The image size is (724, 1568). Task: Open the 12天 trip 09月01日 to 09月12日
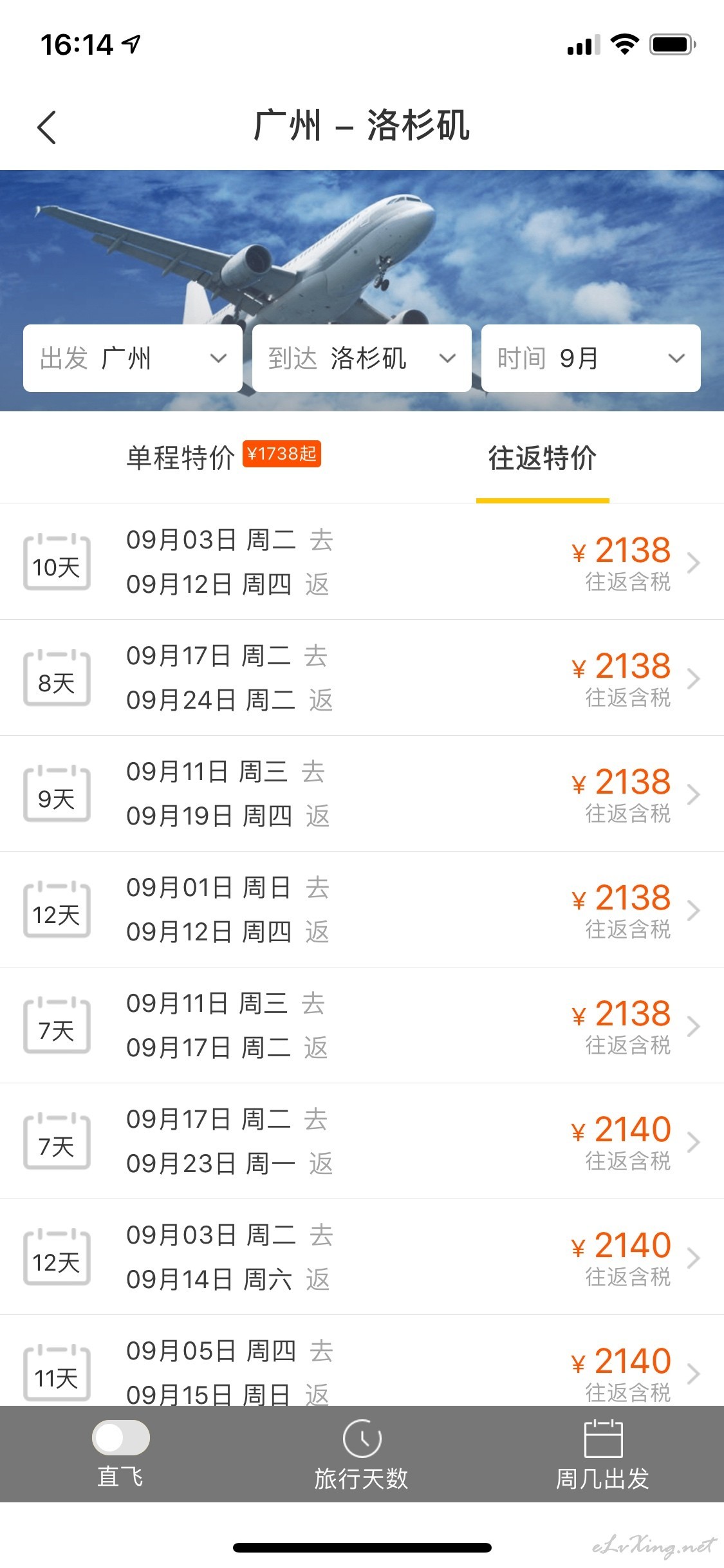coord(362,910)
